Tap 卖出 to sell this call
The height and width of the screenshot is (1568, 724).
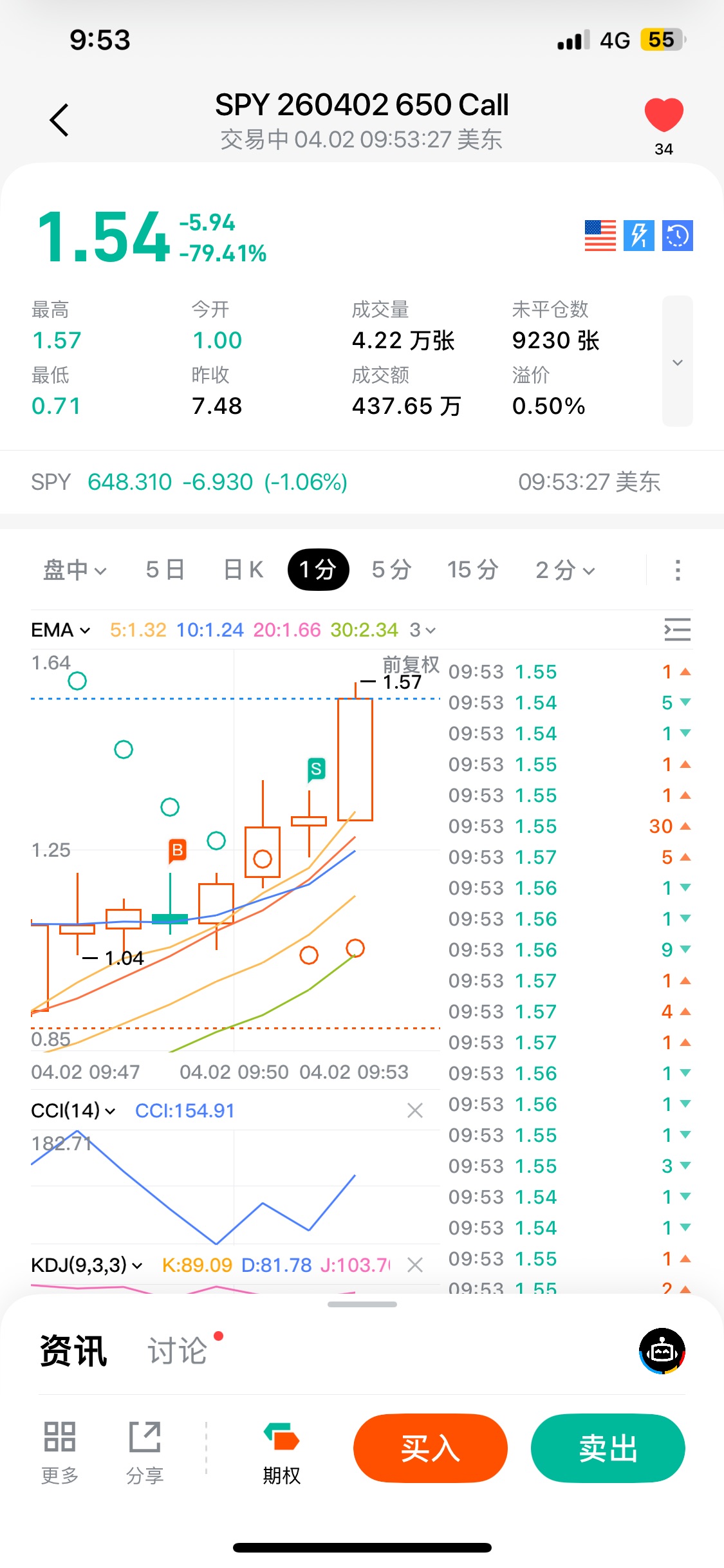[608, 1448]
